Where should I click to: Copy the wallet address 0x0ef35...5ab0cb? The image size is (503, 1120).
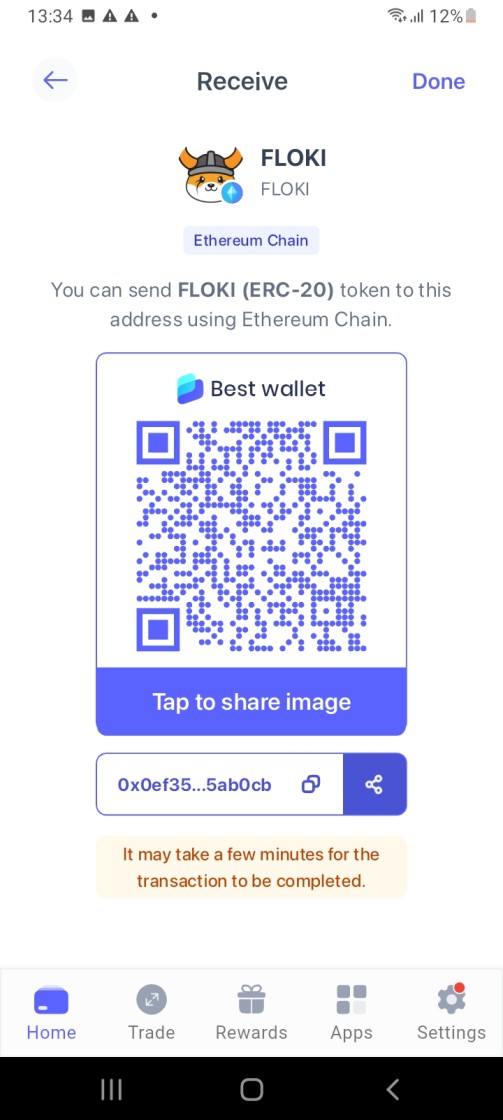[310, 784]
